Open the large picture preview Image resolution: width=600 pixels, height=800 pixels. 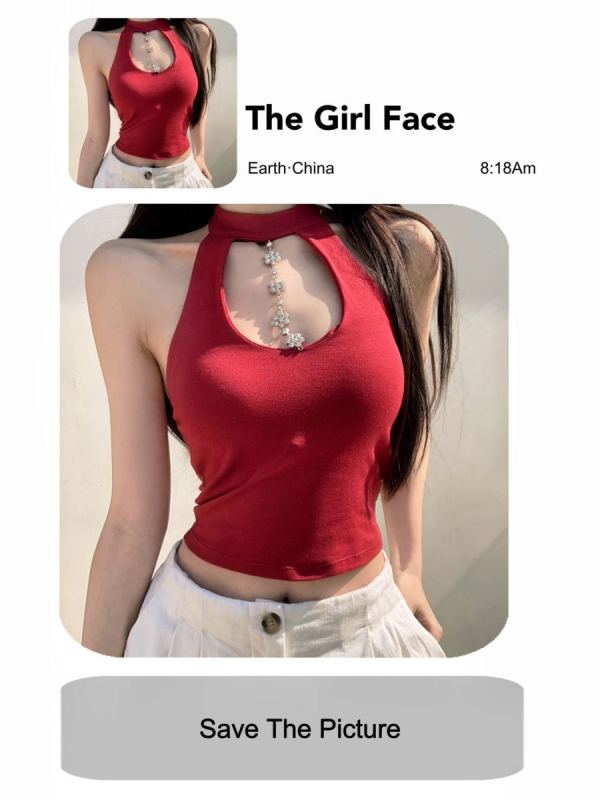coord(284,430)
